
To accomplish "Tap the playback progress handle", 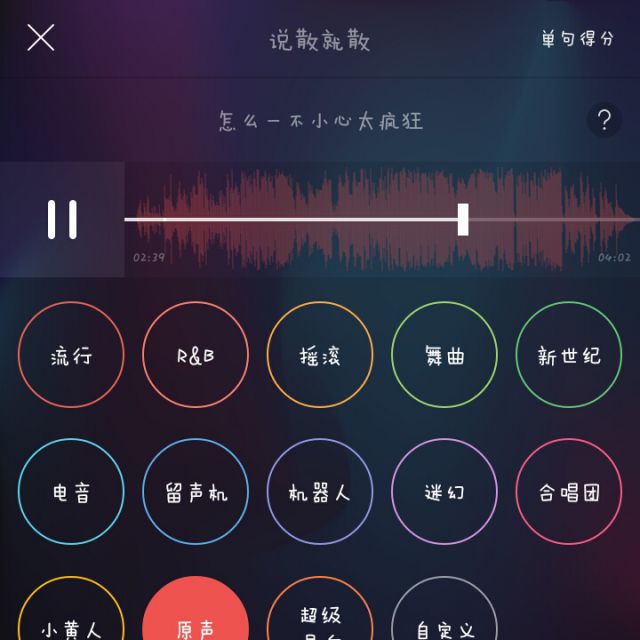I will 463,219.
